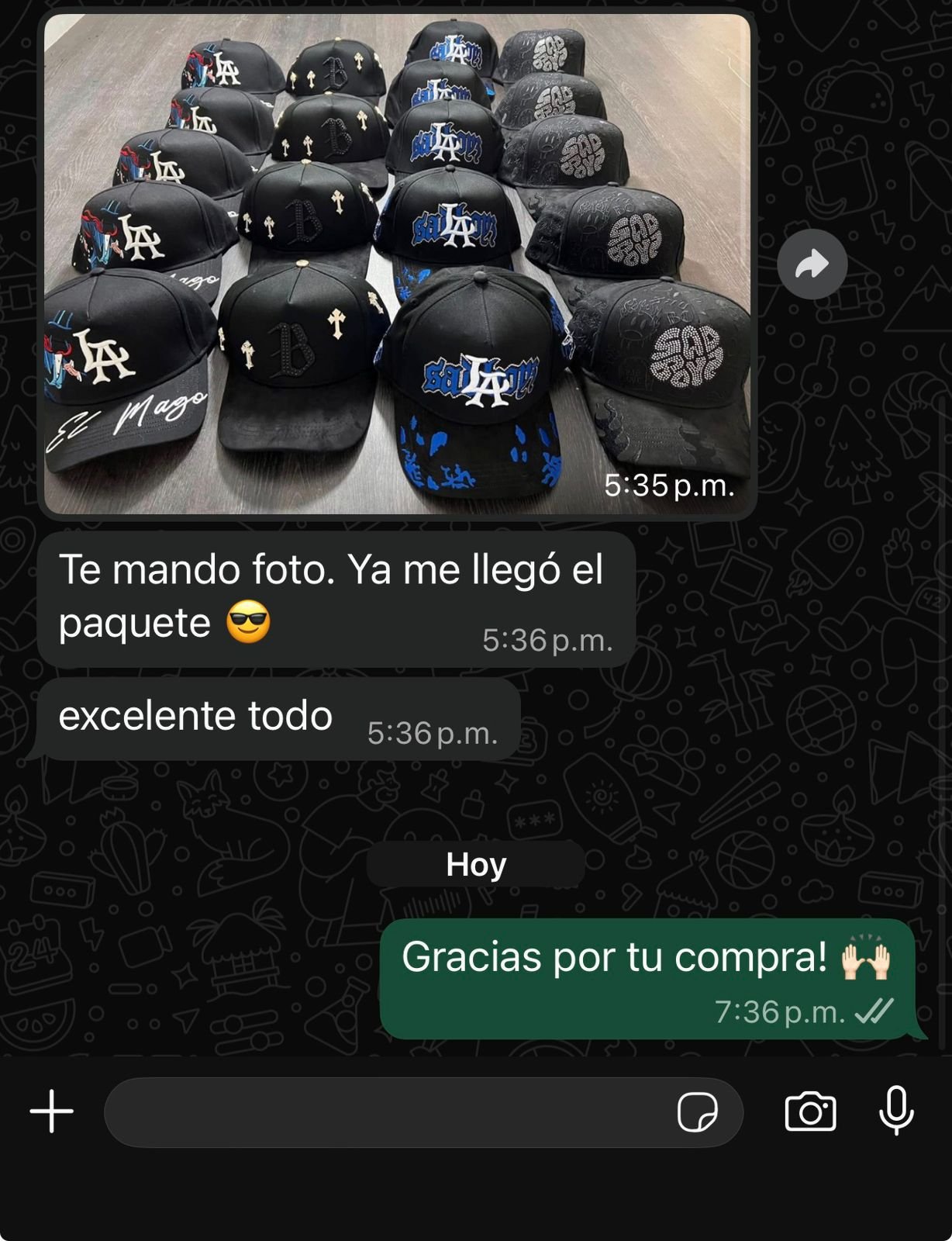
Task: Open the sticker picker
Action: (697, 1113)
